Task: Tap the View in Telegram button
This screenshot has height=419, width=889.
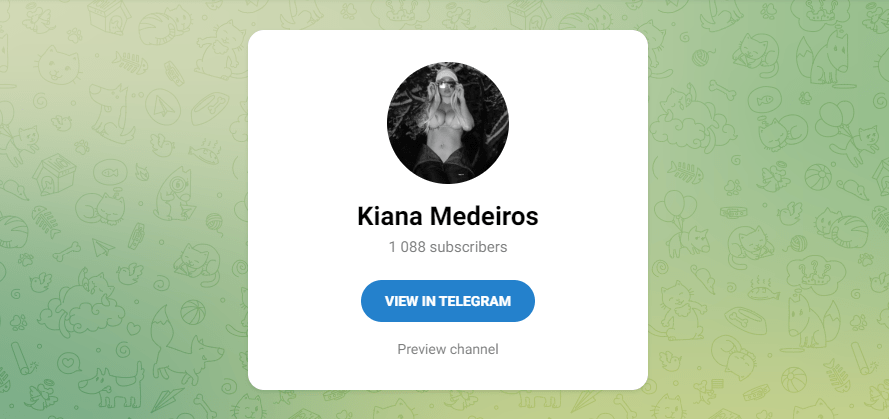Action: 447,301
